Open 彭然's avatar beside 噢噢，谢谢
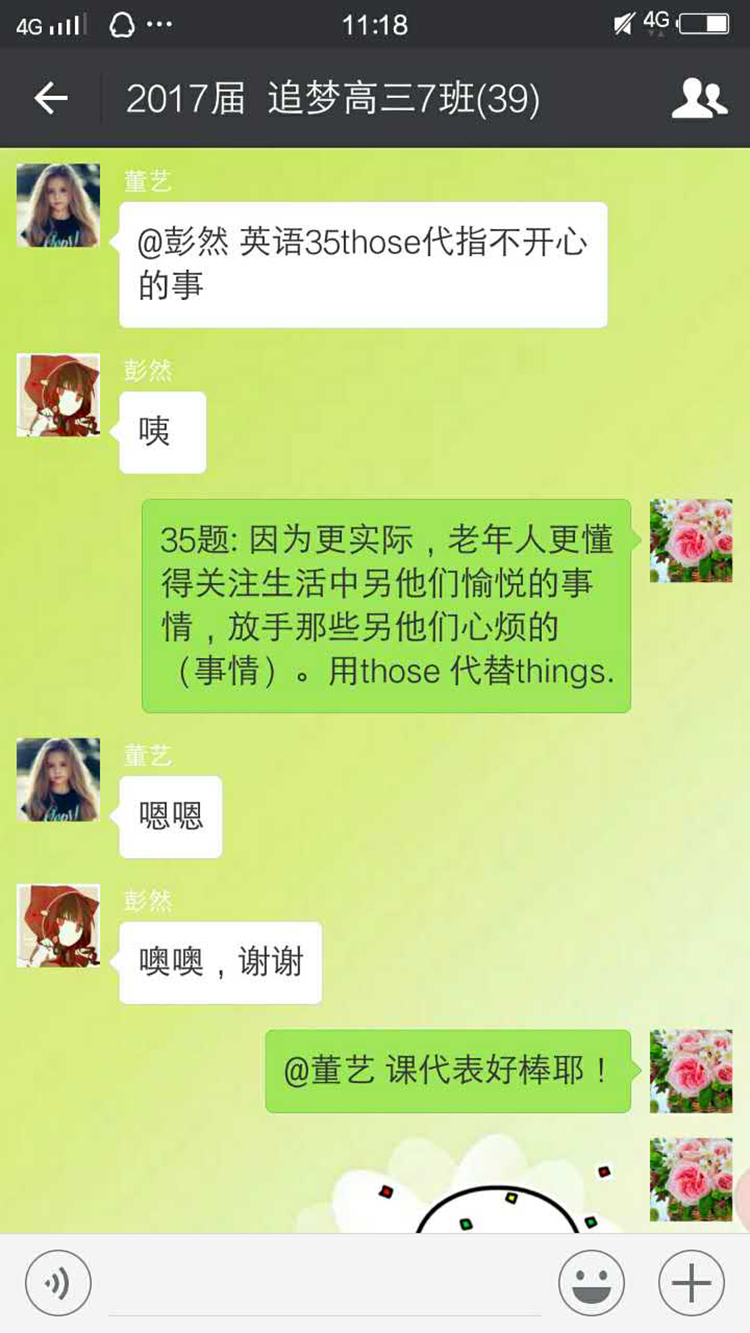 click(x=58, y=925)
